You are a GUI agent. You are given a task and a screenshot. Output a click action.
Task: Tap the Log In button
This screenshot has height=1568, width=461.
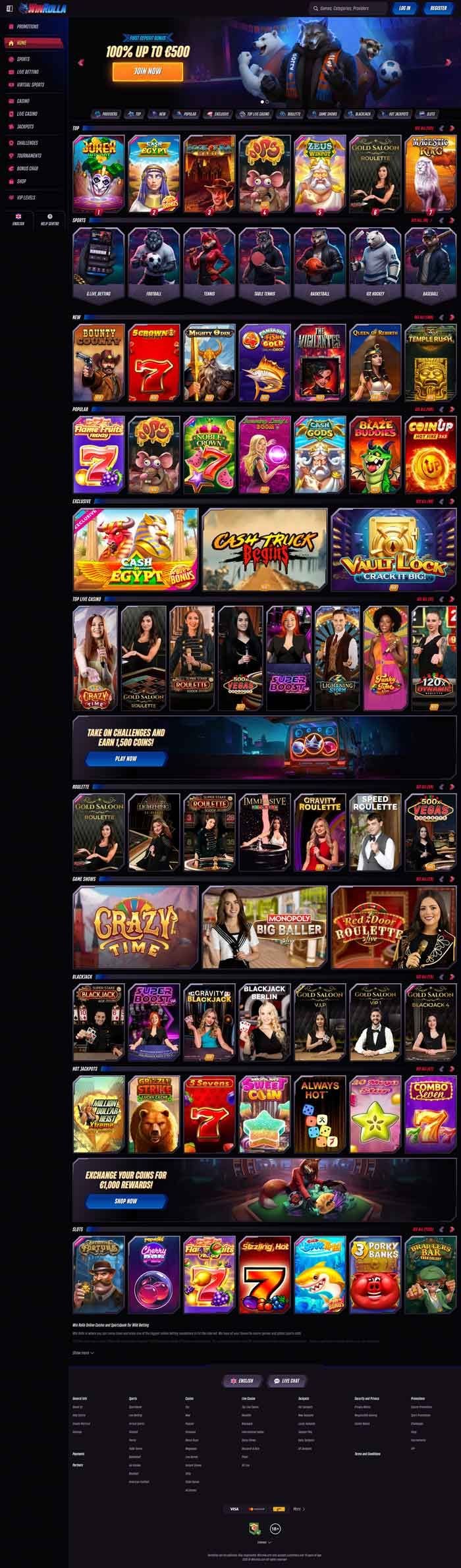click(x=404, y=9)
